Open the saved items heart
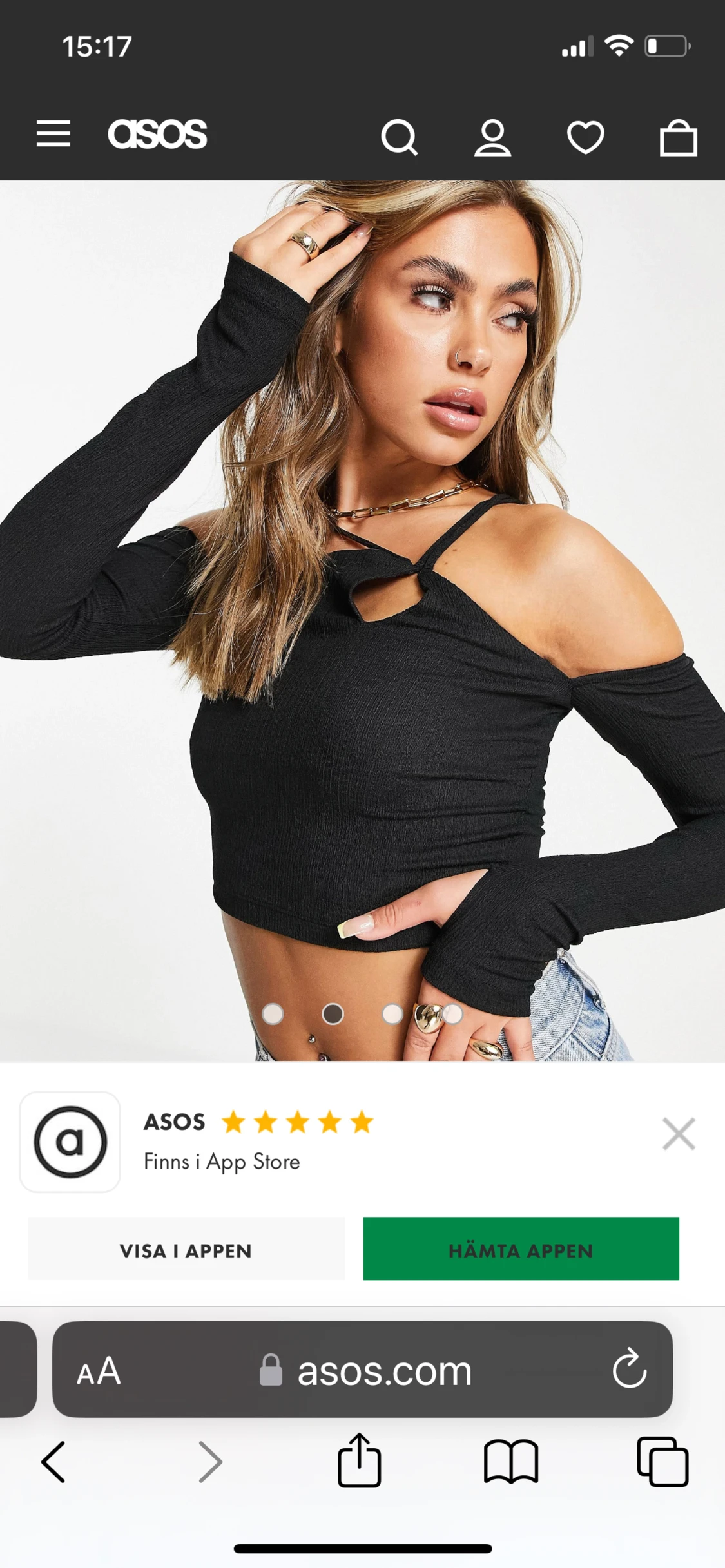 (585, 137)
